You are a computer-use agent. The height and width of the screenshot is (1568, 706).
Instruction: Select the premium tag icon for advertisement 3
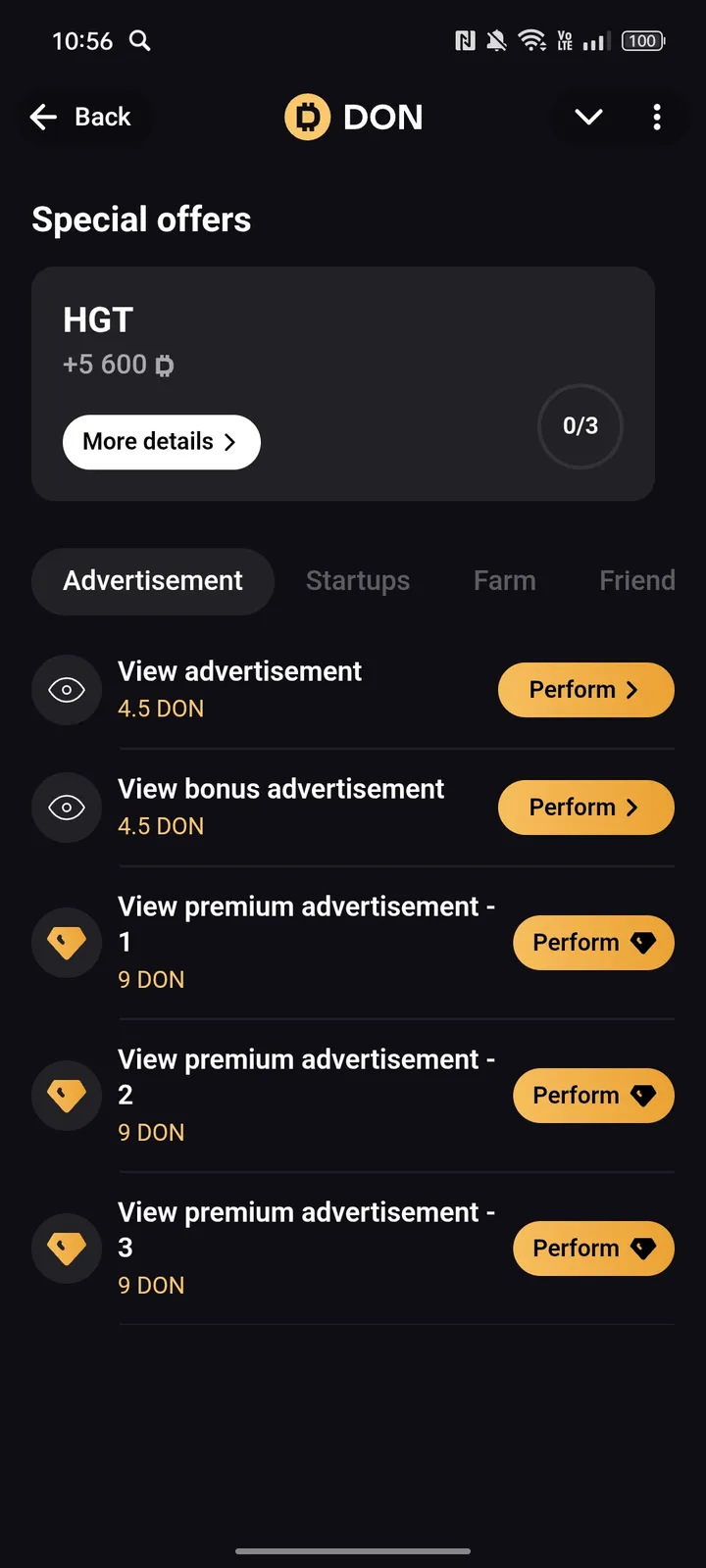[66, 1248]
